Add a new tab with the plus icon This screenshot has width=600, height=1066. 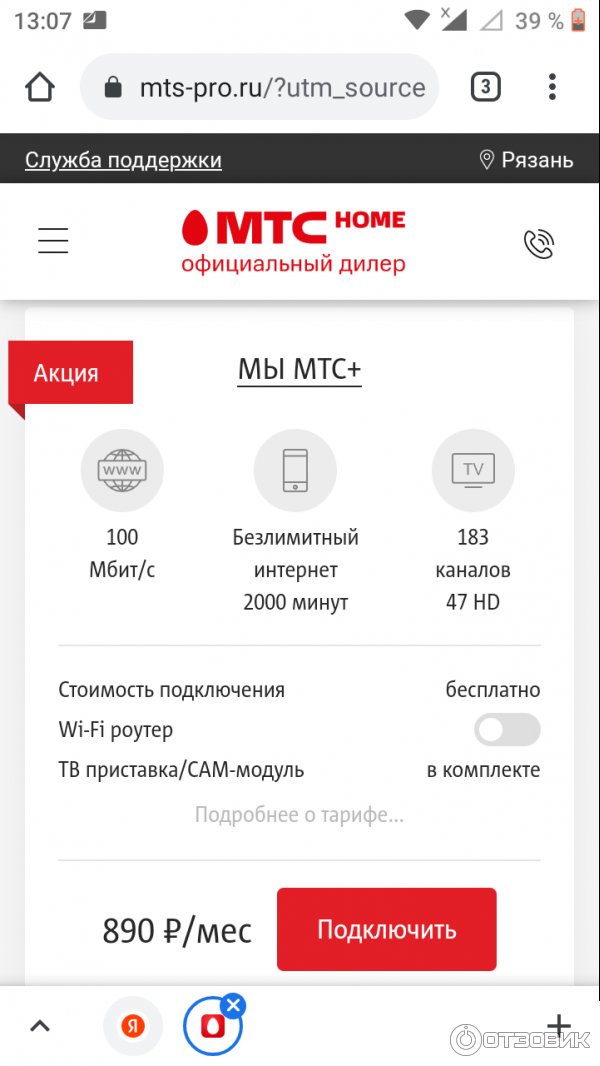click(558, 1025)
